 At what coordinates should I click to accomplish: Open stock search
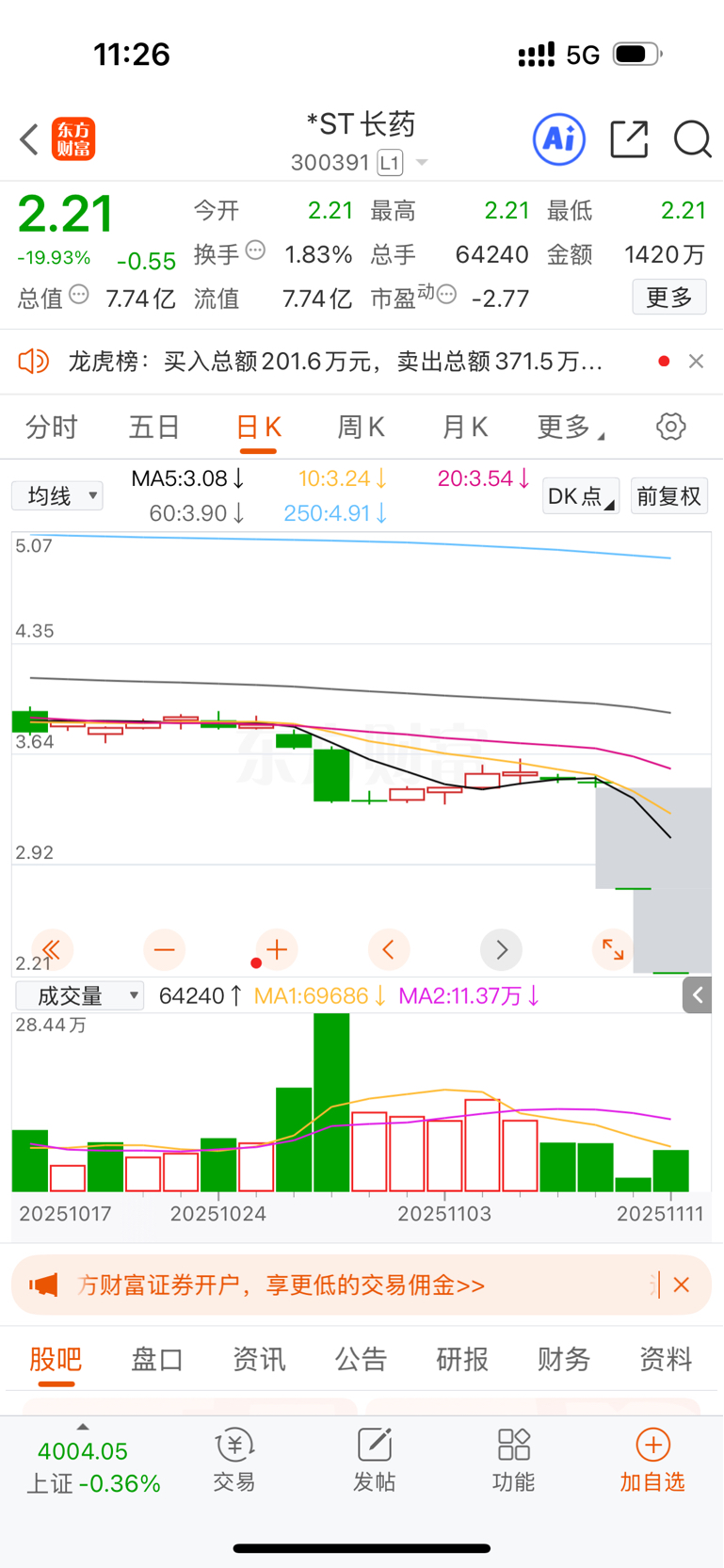(692, 139)
